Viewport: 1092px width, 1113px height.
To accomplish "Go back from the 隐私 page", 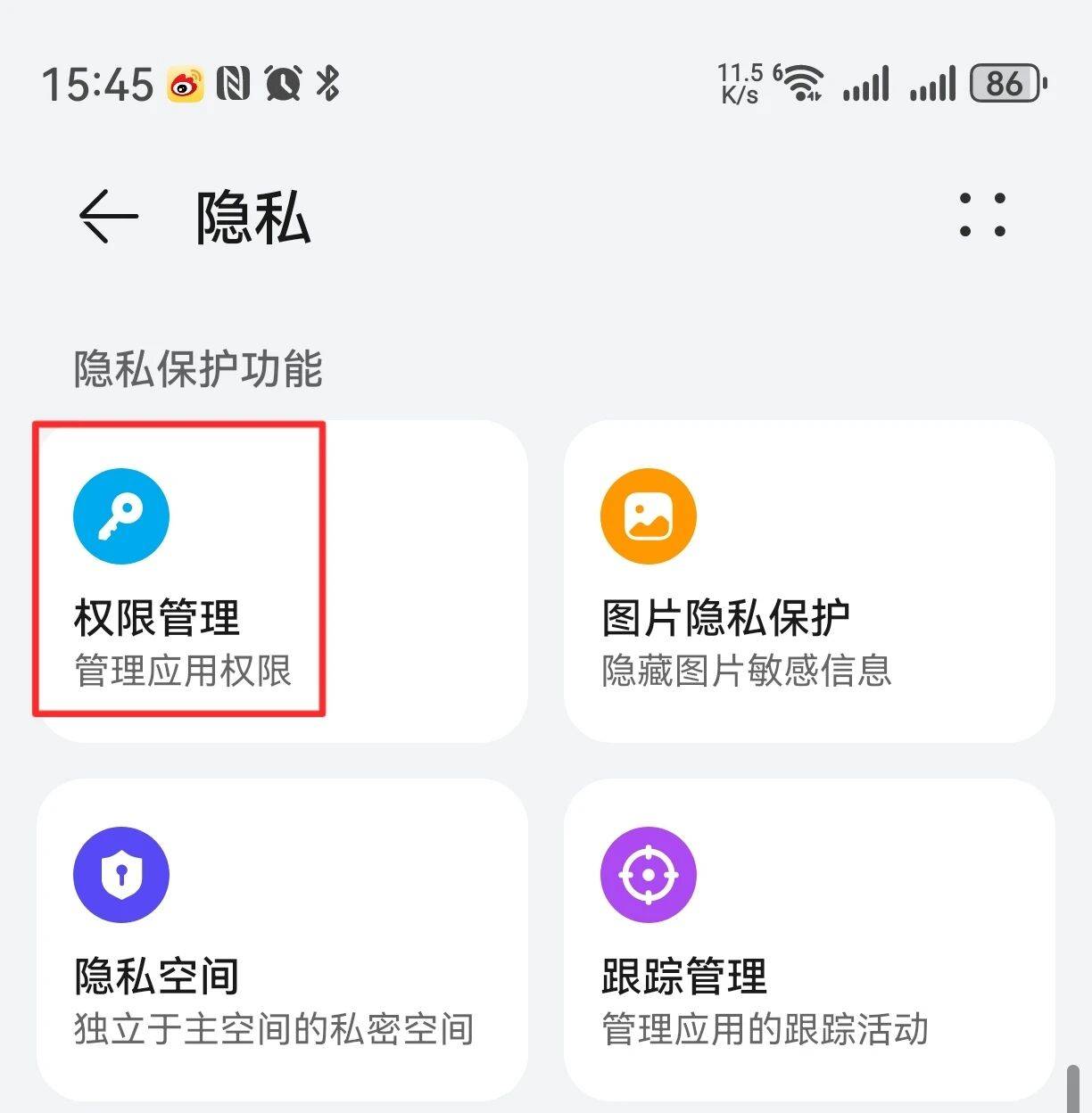I will tap(108, 217).
